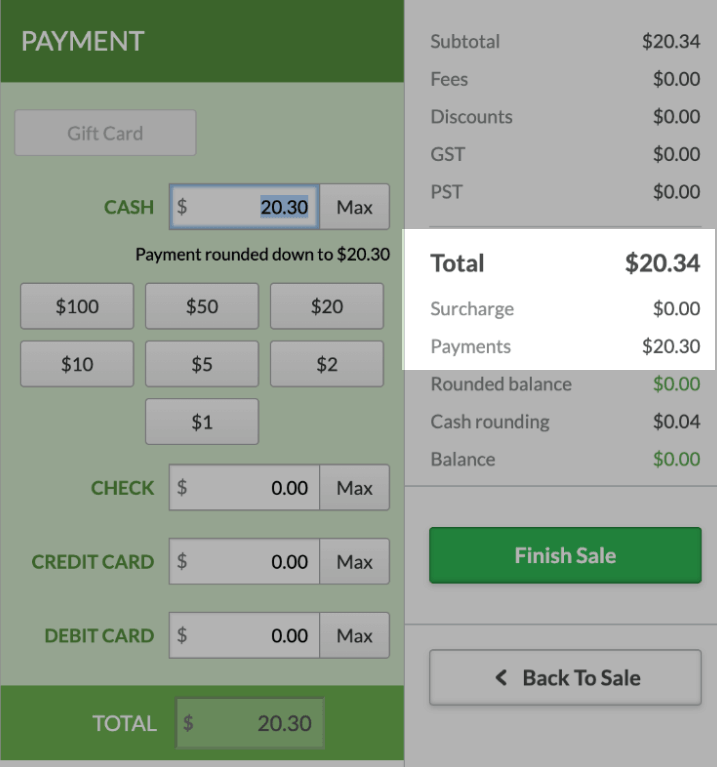Select Max for Cash payment

[x=354, y=207]
